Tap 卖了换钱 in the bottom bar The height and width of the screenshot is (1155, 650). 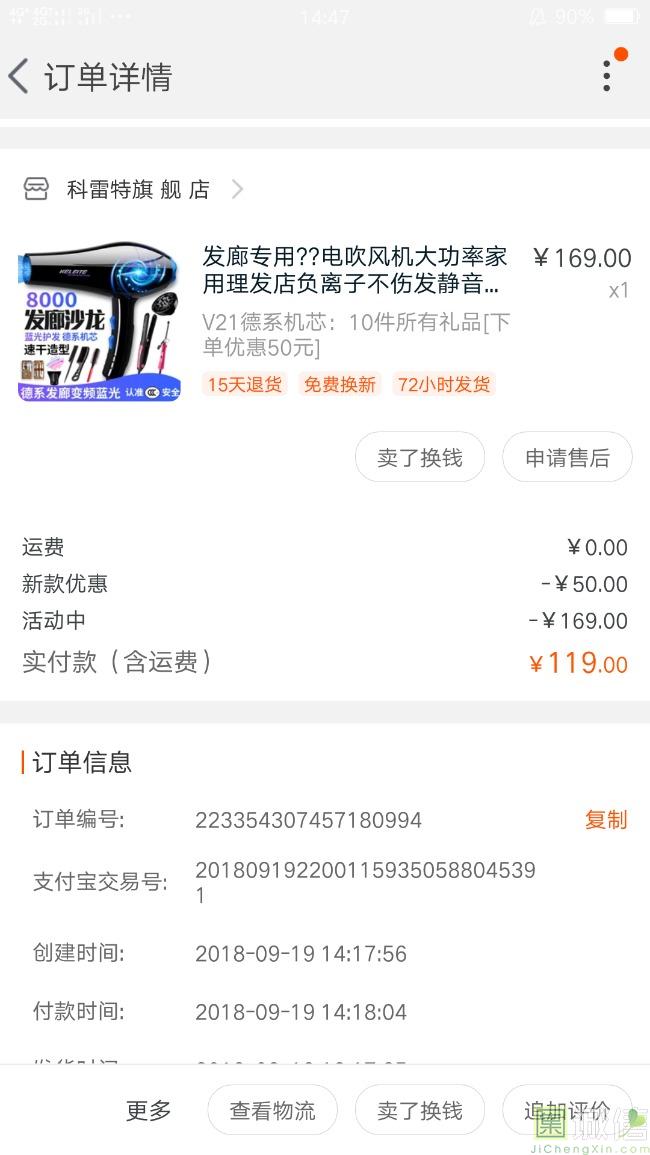[x=420, y=1110]
